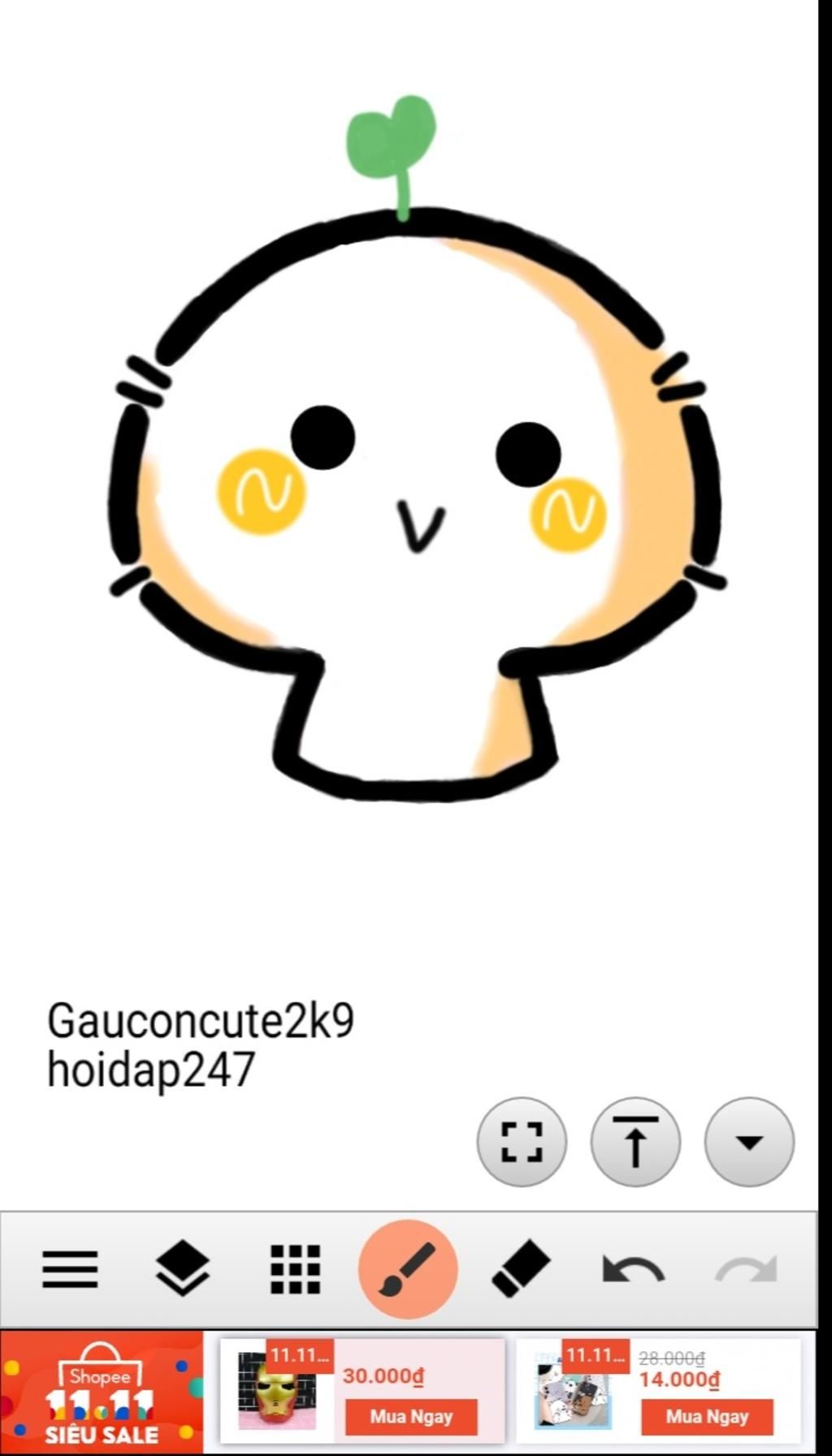Open the hamburger main menu
Screen dimensions: 832x1456
click(x=70, y=1269)
